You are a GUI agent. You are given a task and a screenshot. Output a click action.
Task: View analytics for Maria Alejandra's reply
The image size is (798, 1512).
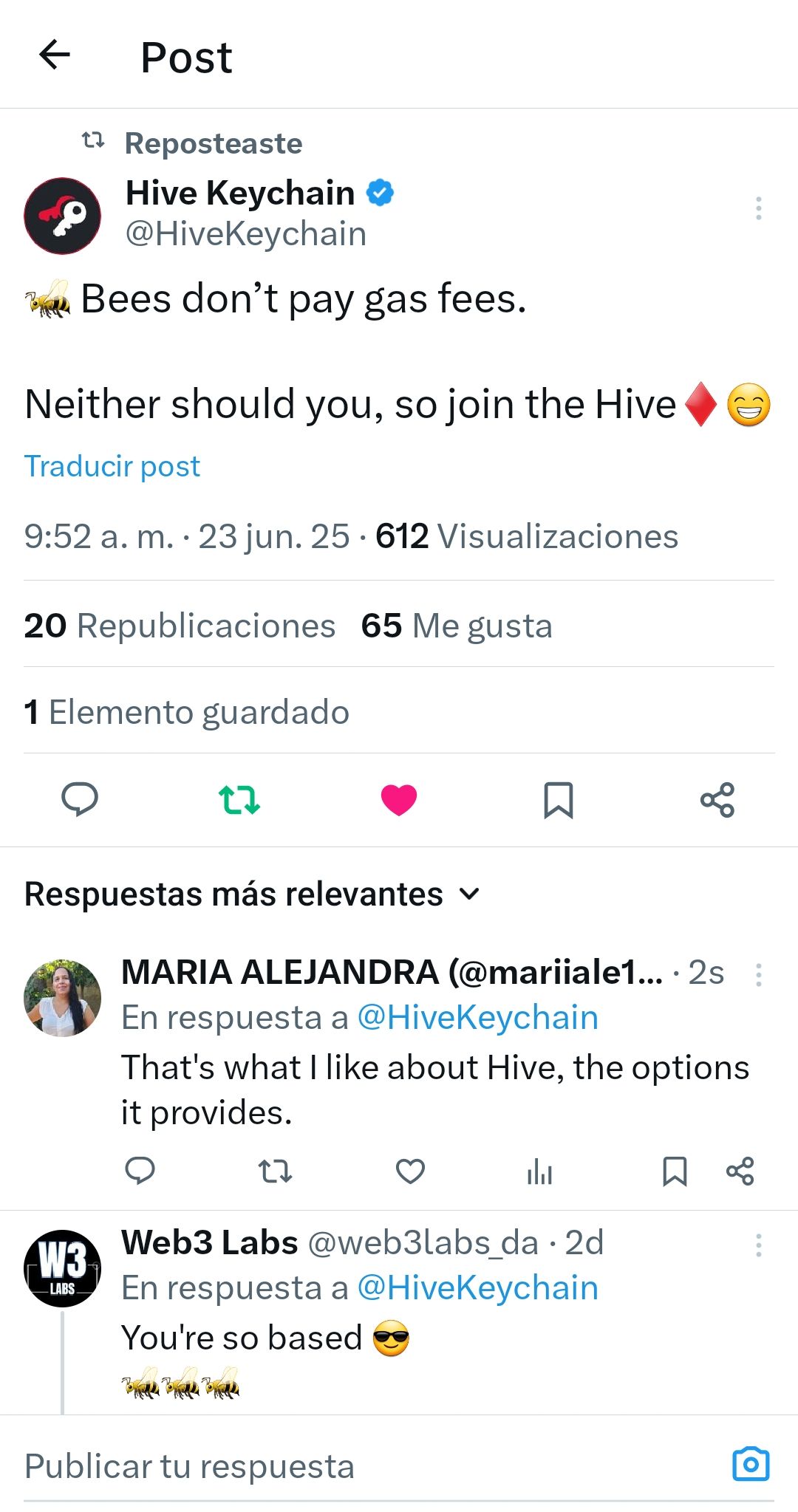coord(539,1171)
